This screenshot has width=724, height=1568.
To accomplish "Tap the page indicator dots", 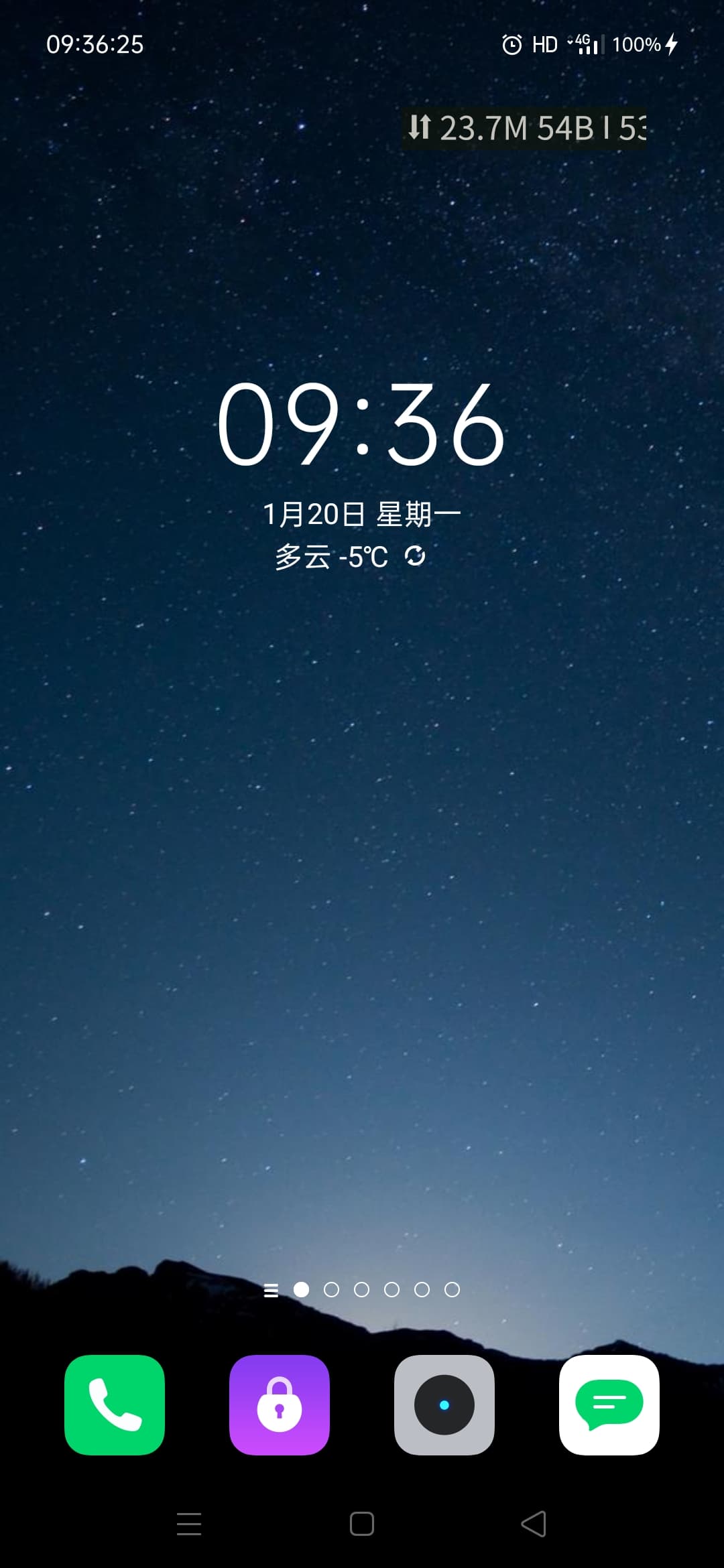I will pyautogui.click(x=362, y=1289).
